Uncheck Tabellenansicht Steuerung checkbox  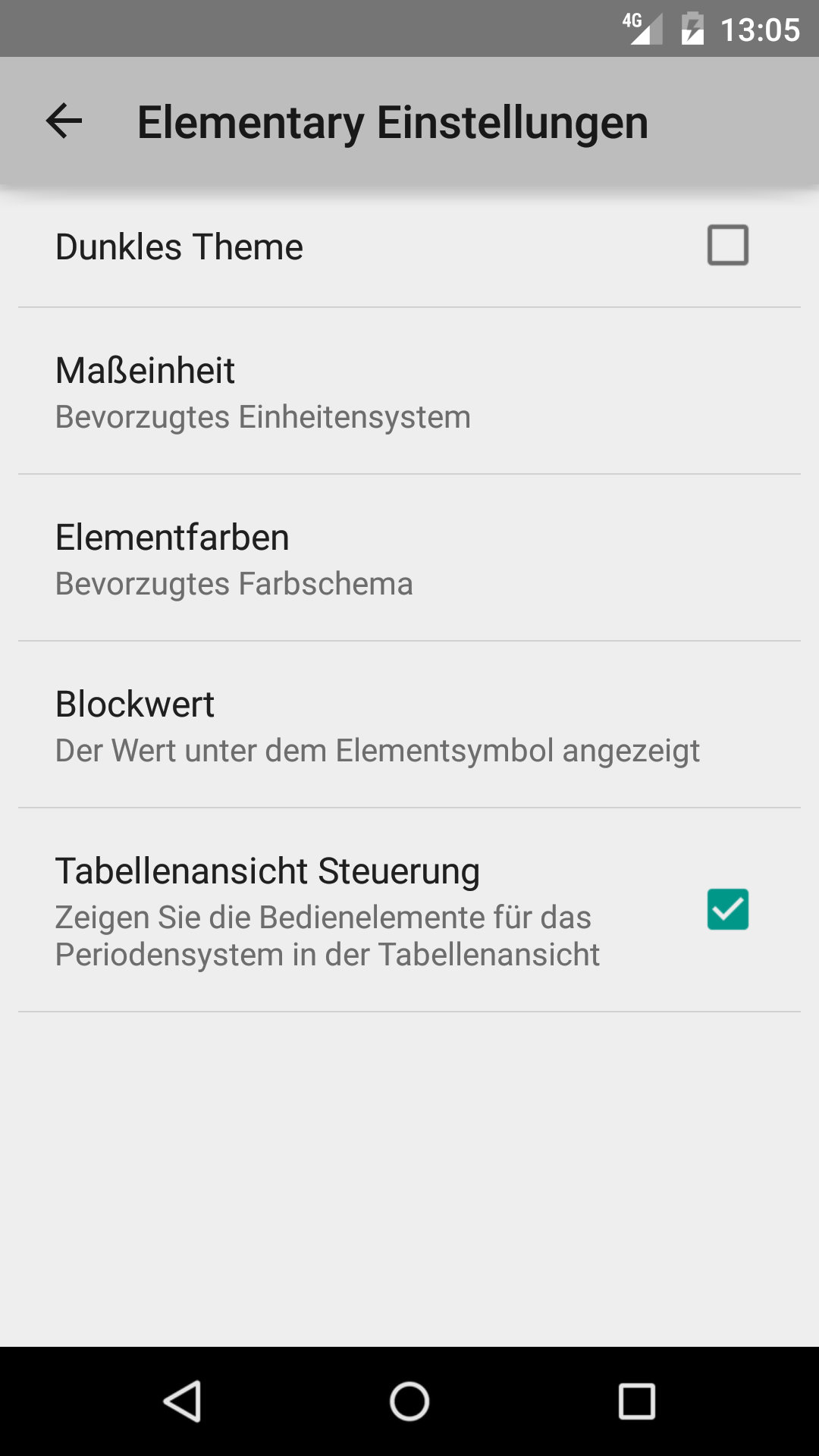[727, 909]
